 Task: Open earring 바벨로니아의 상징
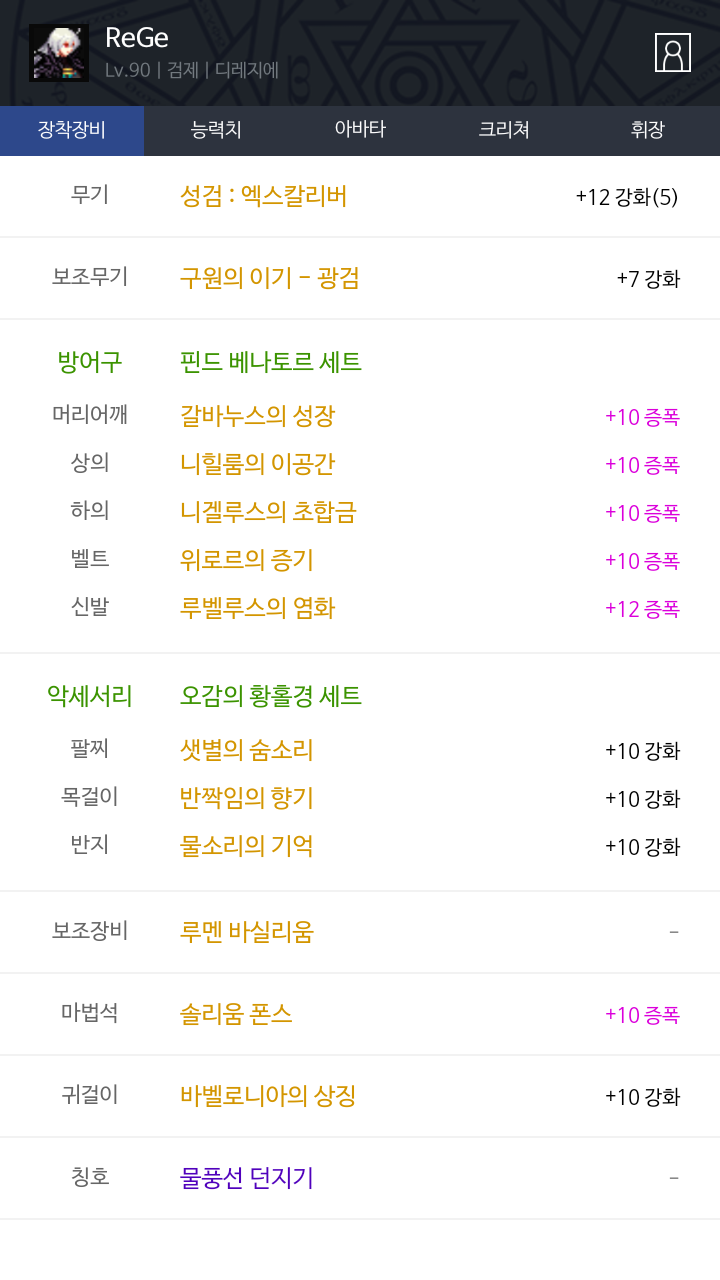point(268,1096)
